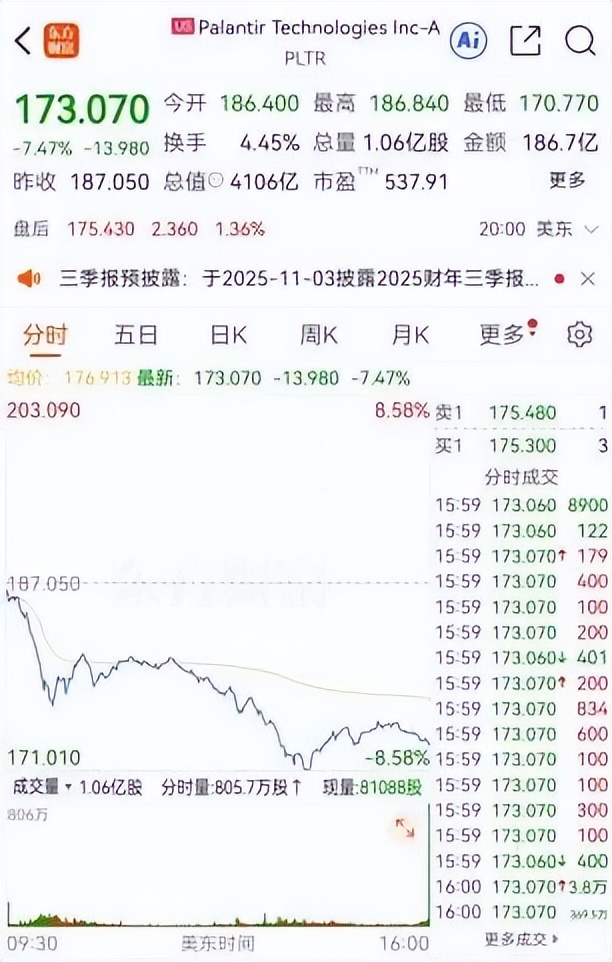Switch to the 周K chart tab
Viewport: 612px width, 962px height.
(320, 334)
